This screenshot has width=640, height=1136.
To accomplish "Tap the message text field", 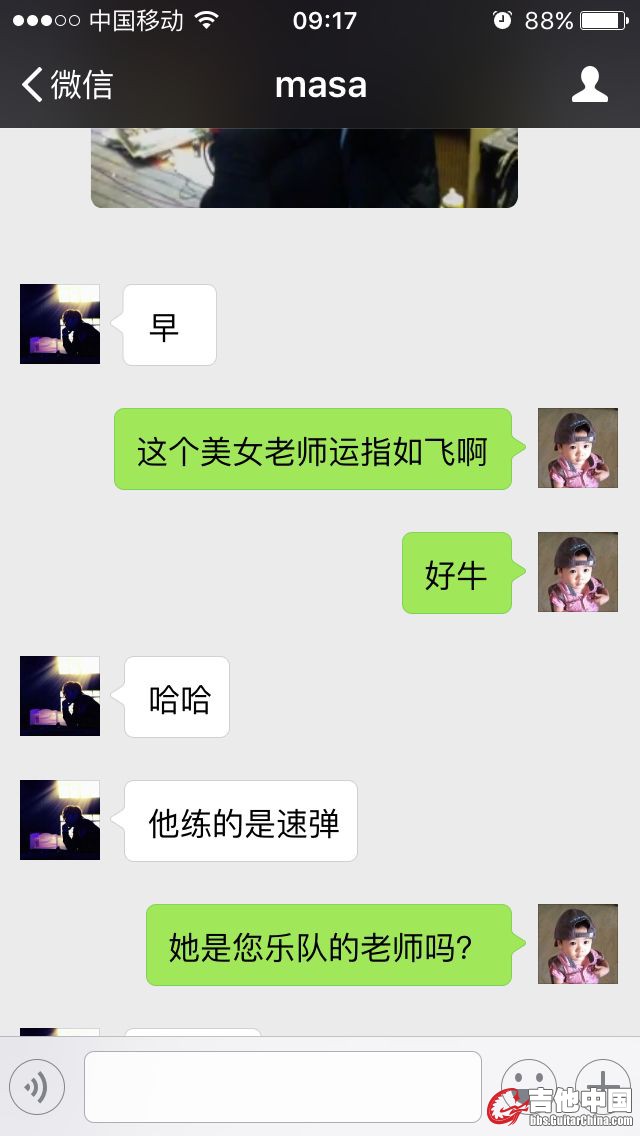I will click(x=282, y=1087).
